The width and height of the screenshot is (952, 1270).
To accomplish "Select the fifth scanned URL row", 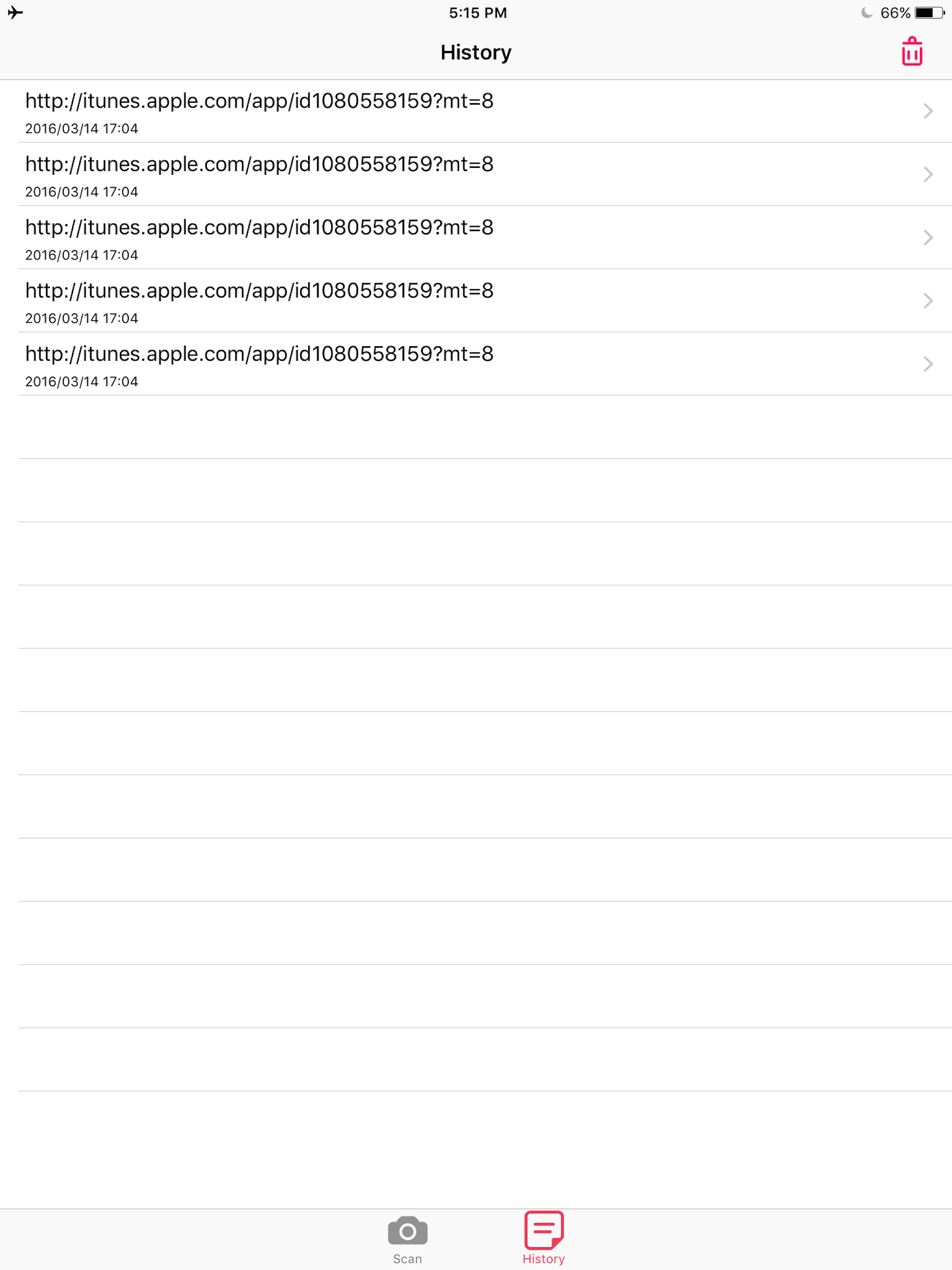I will point(258,364).
